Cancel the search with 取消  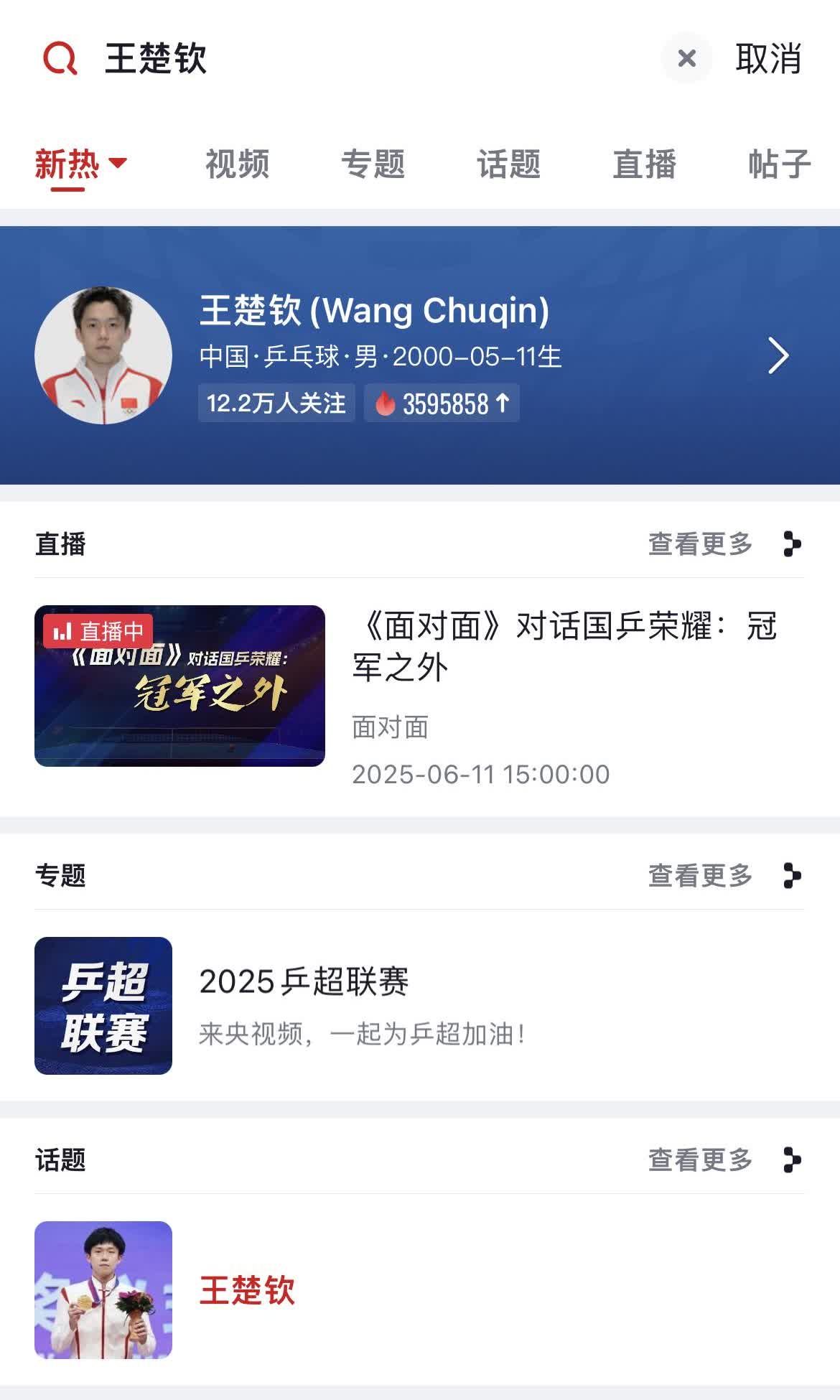point(767,58)
